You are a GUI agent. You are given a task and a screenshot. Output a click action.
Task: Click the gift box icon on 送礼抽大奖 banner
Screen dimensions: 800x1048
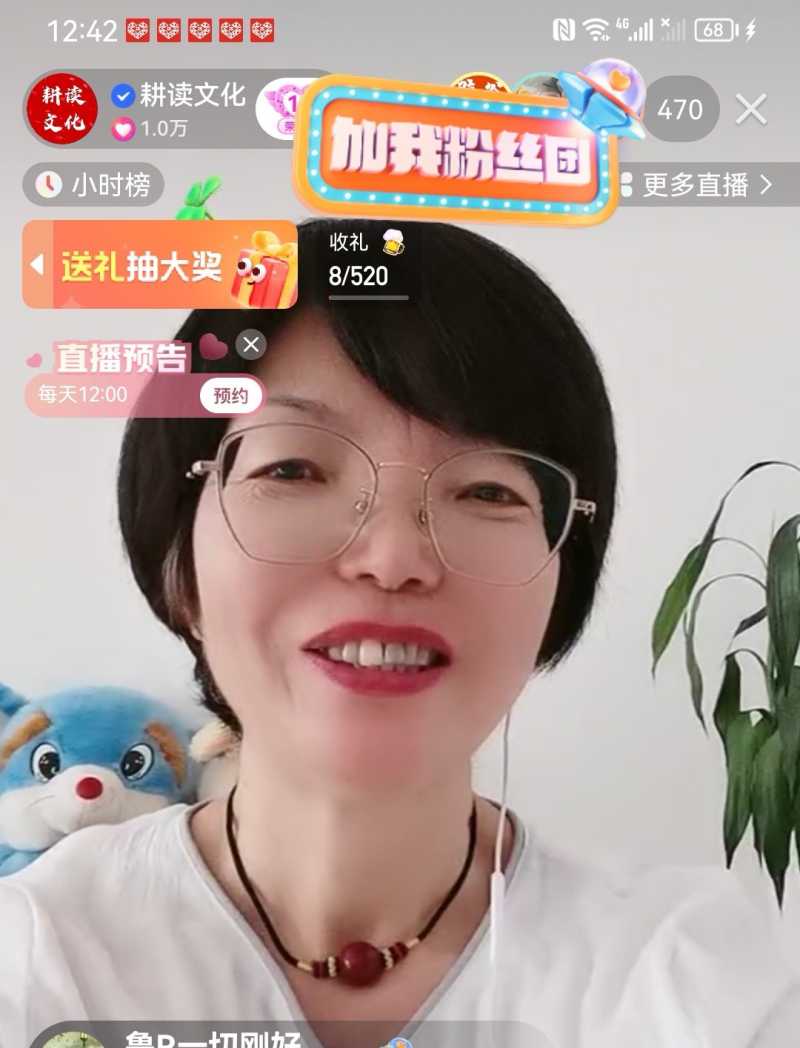(262, 268)
